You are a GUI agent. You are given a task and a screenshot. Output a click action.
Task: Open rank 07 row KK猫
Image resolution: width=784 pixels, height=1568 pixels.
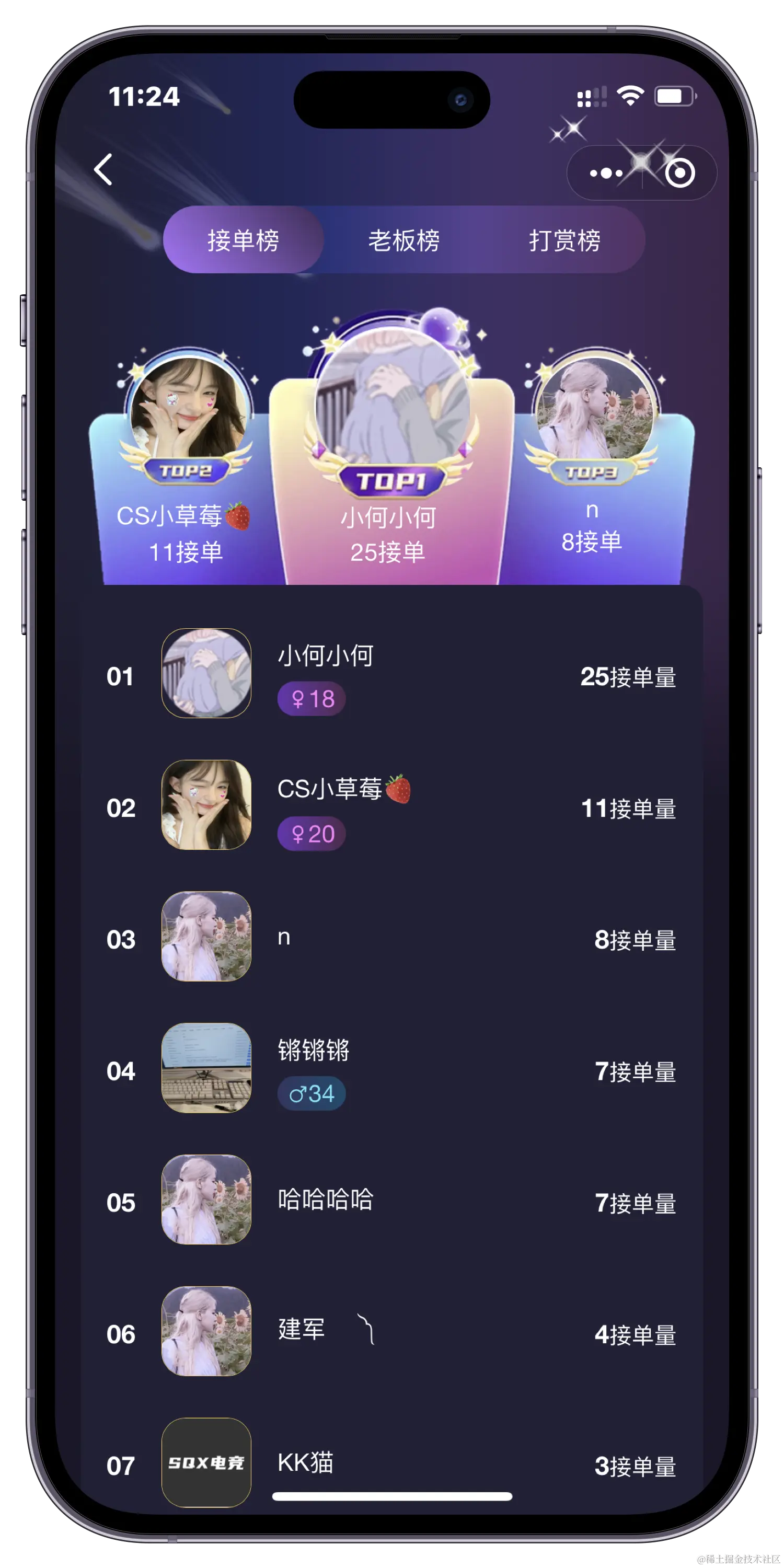(389, 1463)
